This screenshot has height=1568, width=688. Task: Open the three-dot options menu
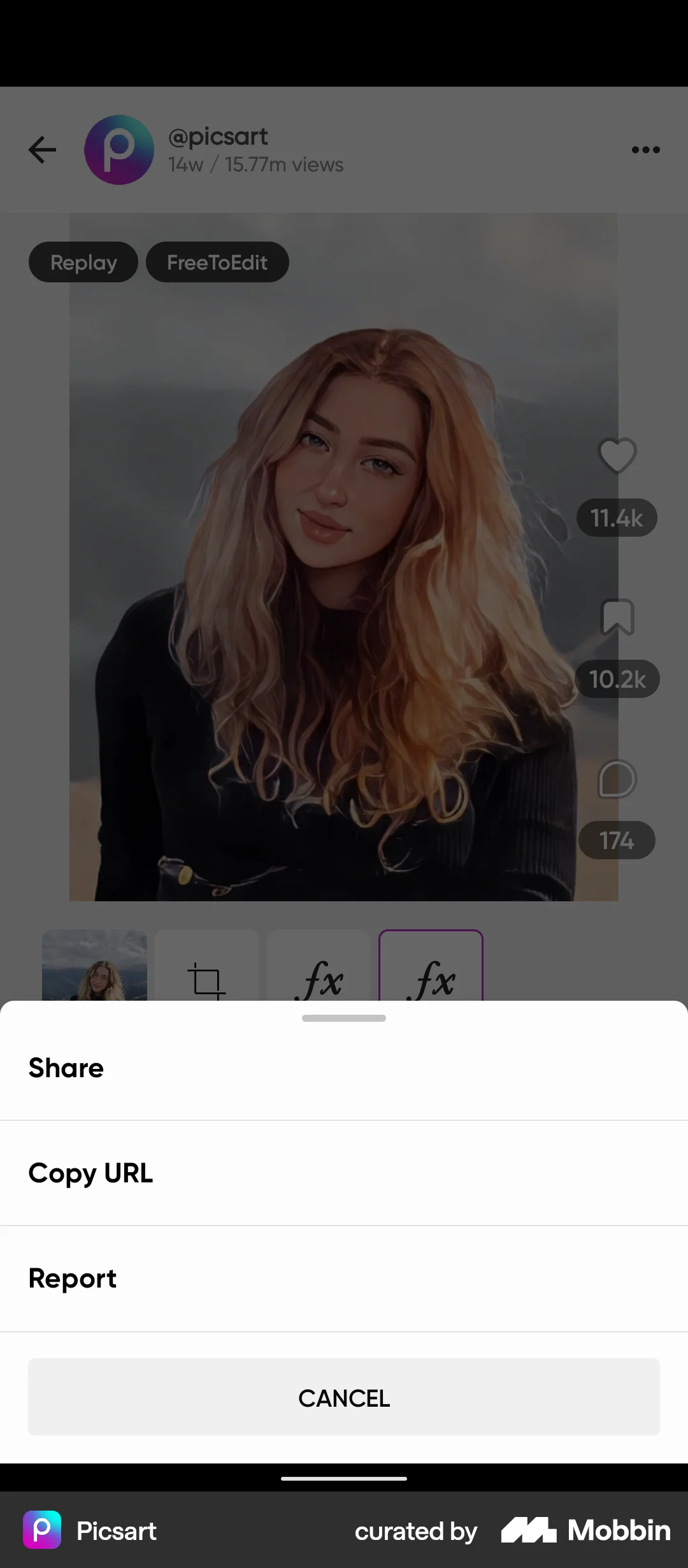(645, 150)
